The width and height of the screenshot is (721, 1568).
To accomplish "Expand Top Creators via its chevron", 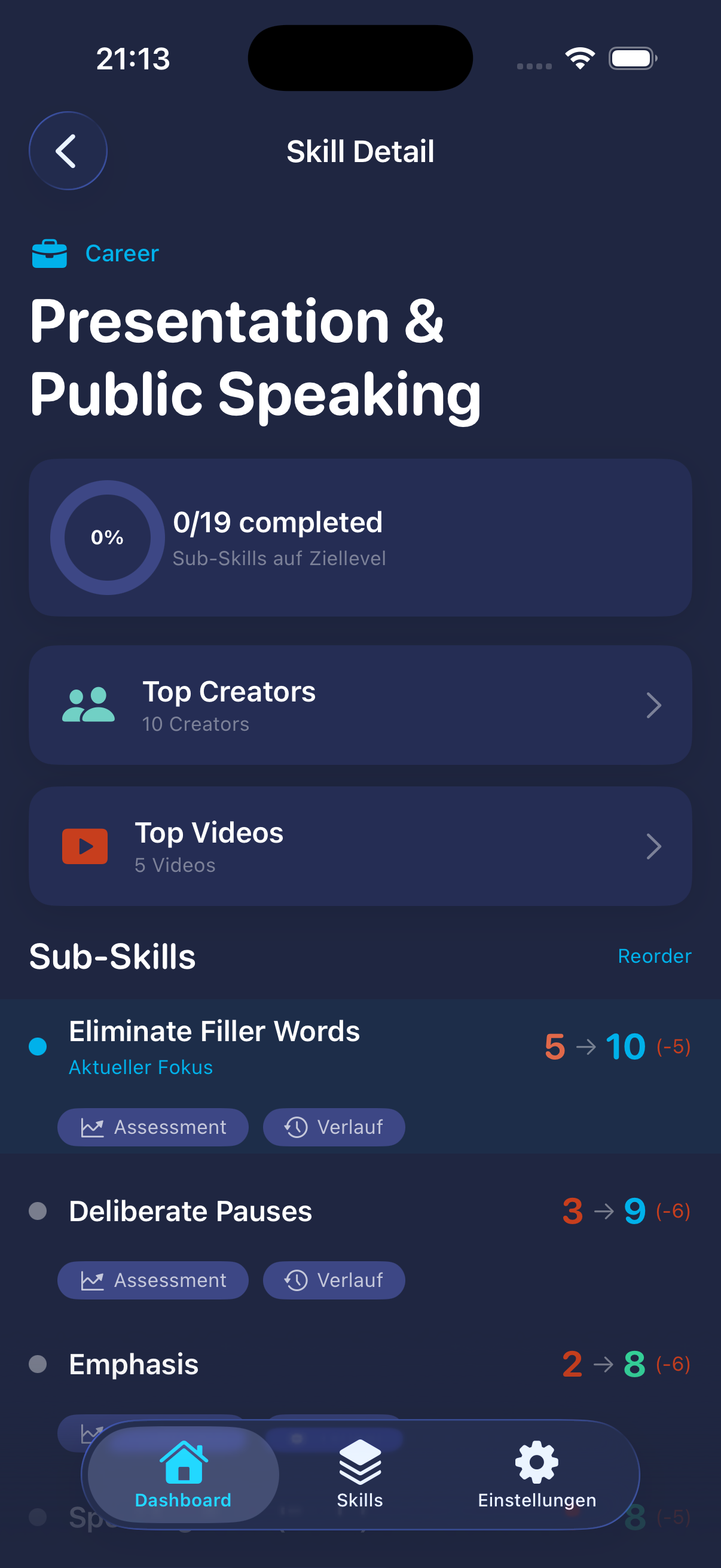I will [x=654, y=704].
